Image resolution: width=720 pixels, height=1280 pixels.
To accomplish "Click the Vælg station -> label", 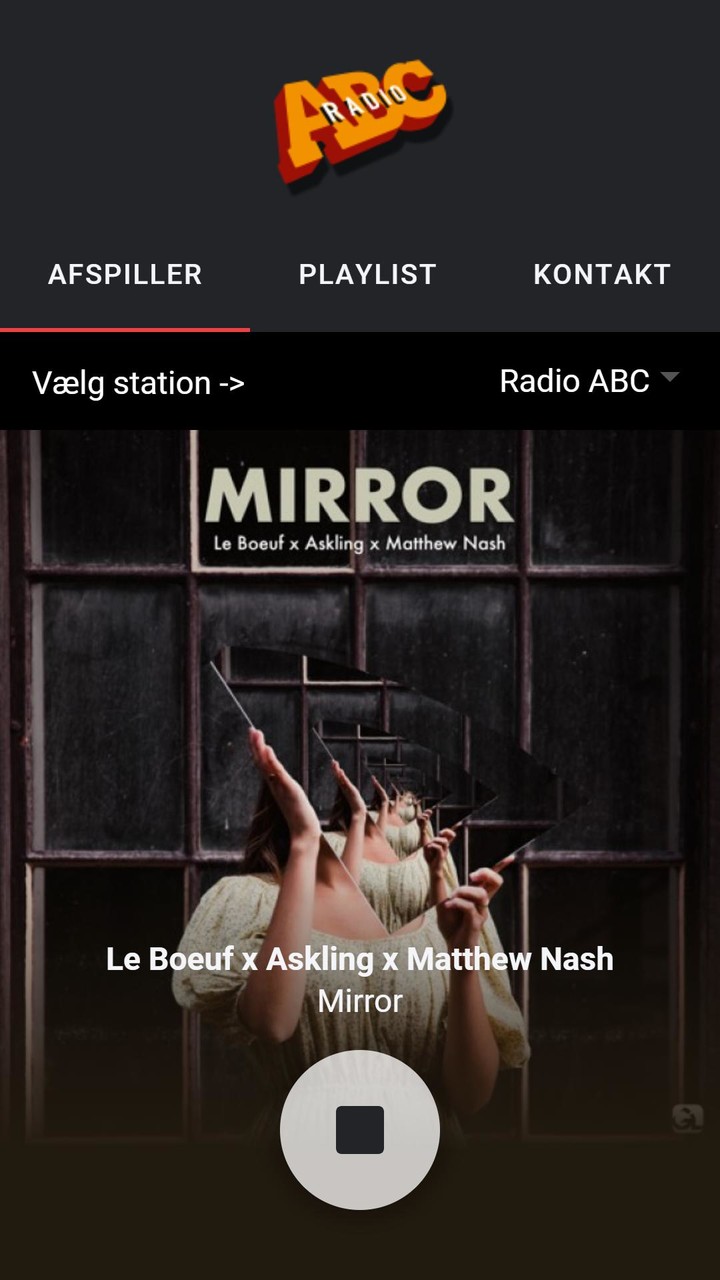I will coord(140,383).
